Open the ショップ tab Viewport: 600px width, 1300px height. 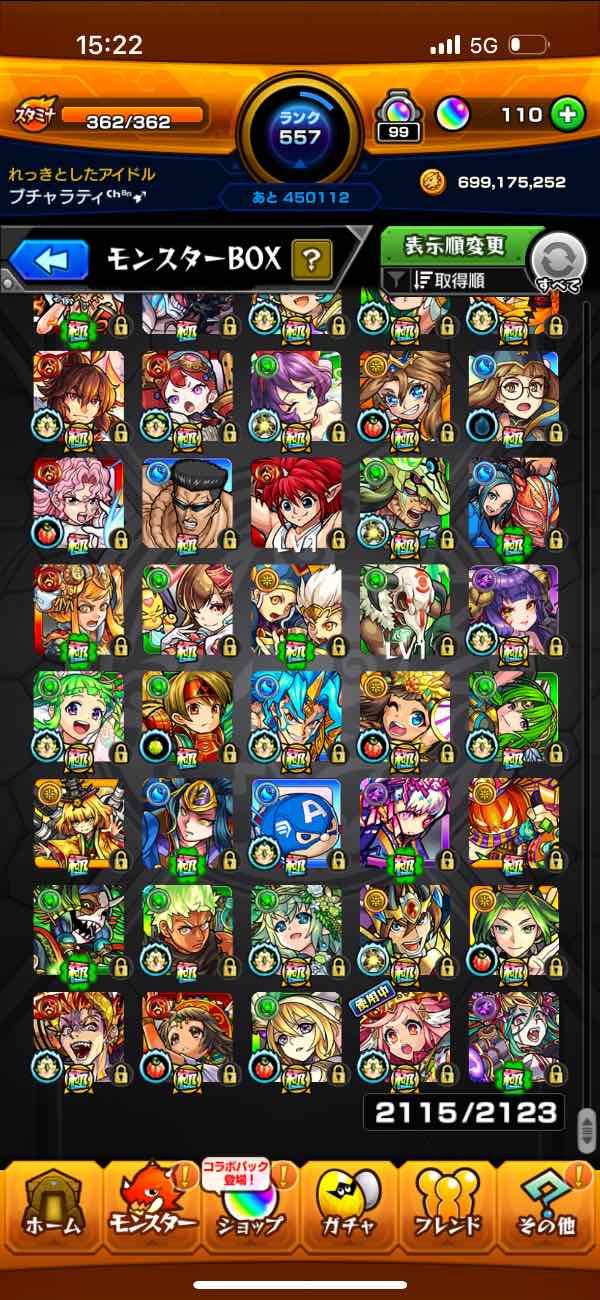pos(250,1207)
